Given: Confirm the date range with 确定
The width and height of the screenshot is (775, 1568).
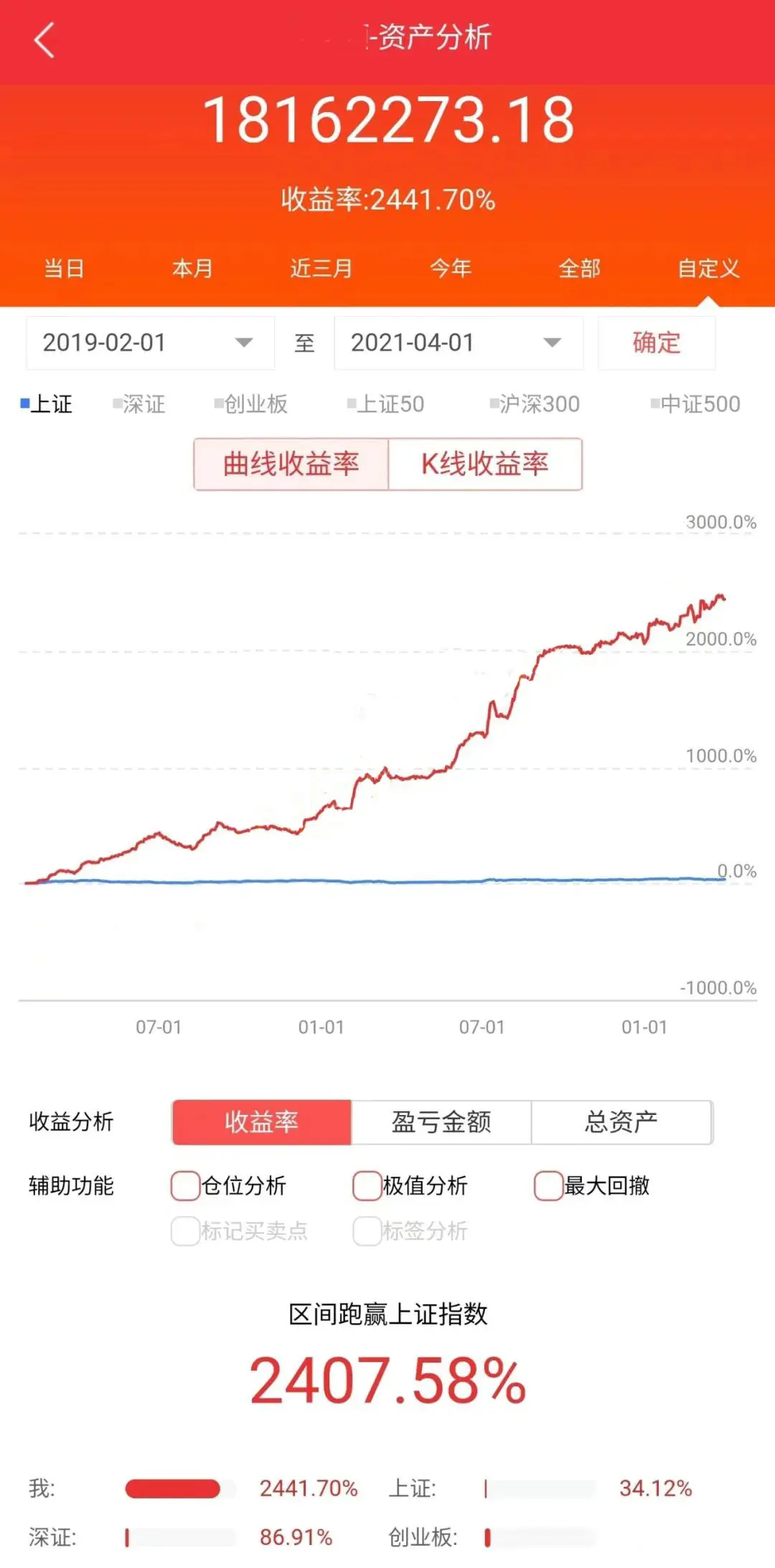Looking at the screenshot, I should pos(657,343).
